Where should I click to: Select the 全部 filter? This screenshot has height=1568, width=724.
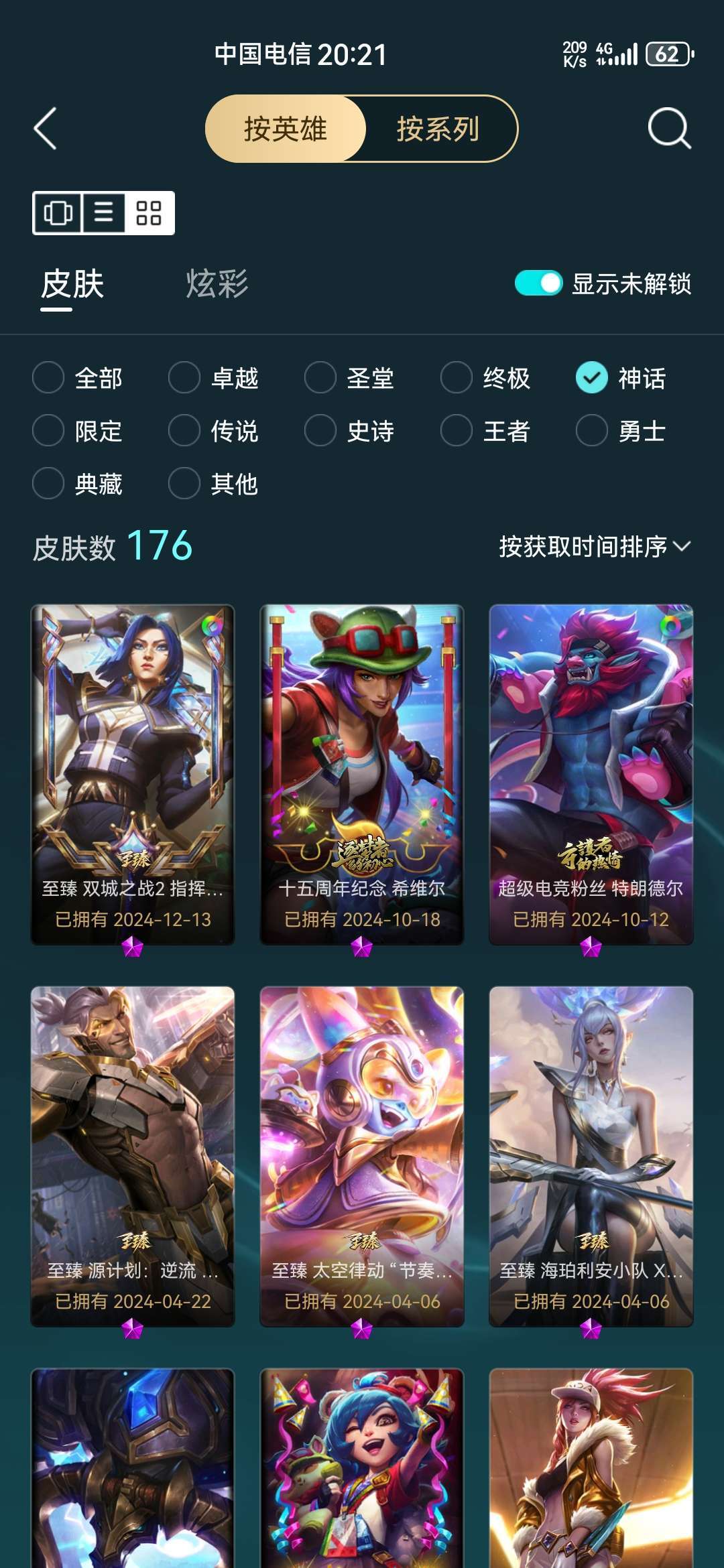point(77,378)
